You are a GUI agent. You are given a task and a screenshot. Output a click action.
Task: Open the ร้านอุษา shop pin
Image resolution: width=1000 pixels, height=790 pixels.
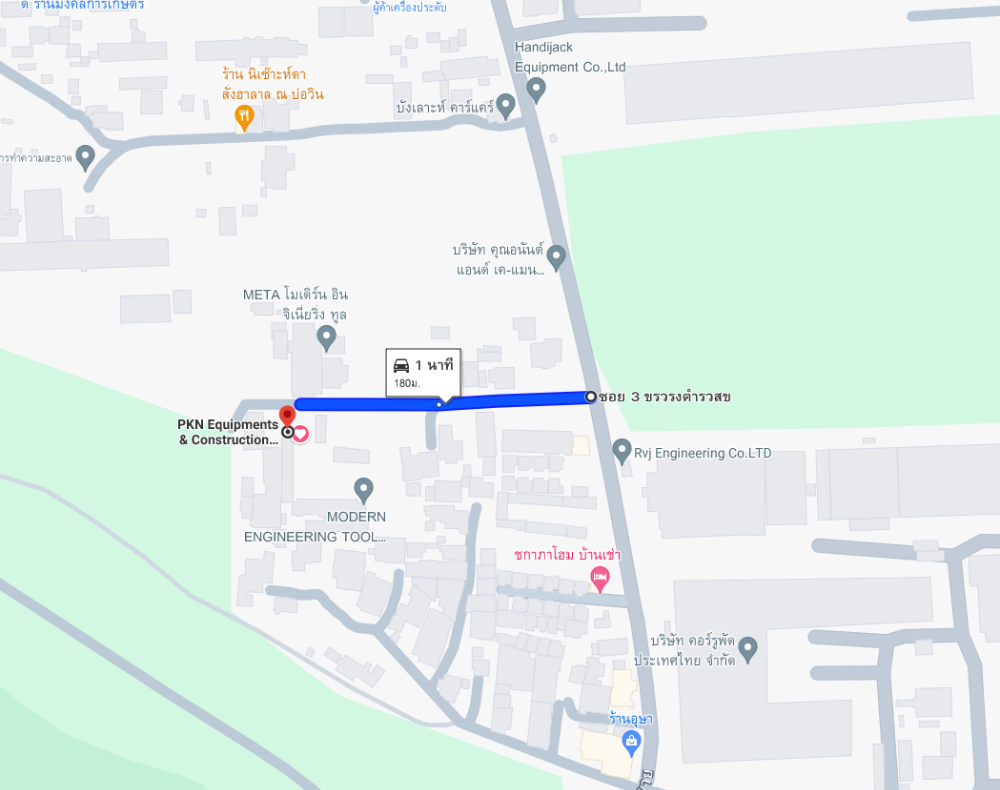point(631,741)
